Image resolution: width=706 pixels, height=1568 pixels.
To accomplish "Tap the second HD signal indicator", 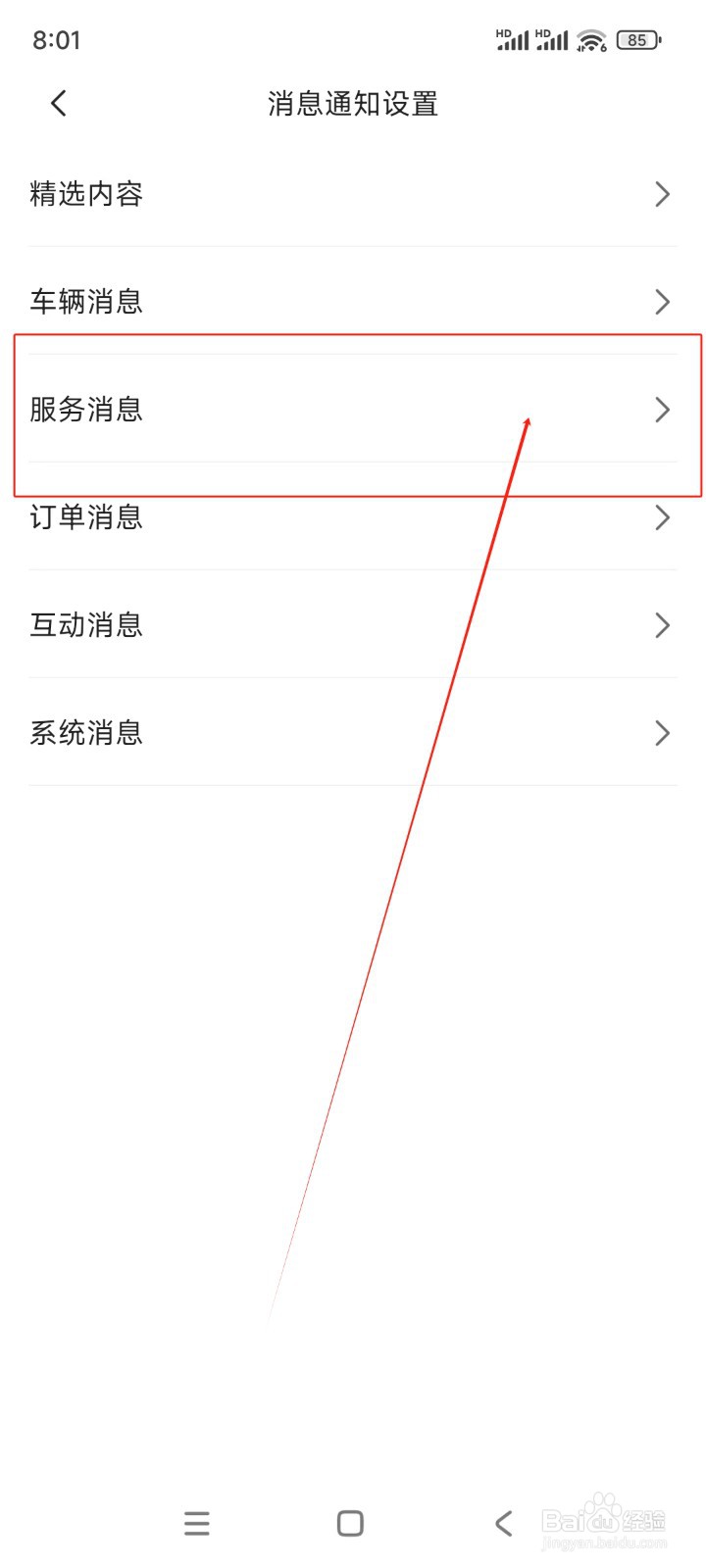I will tap(550, 39).
